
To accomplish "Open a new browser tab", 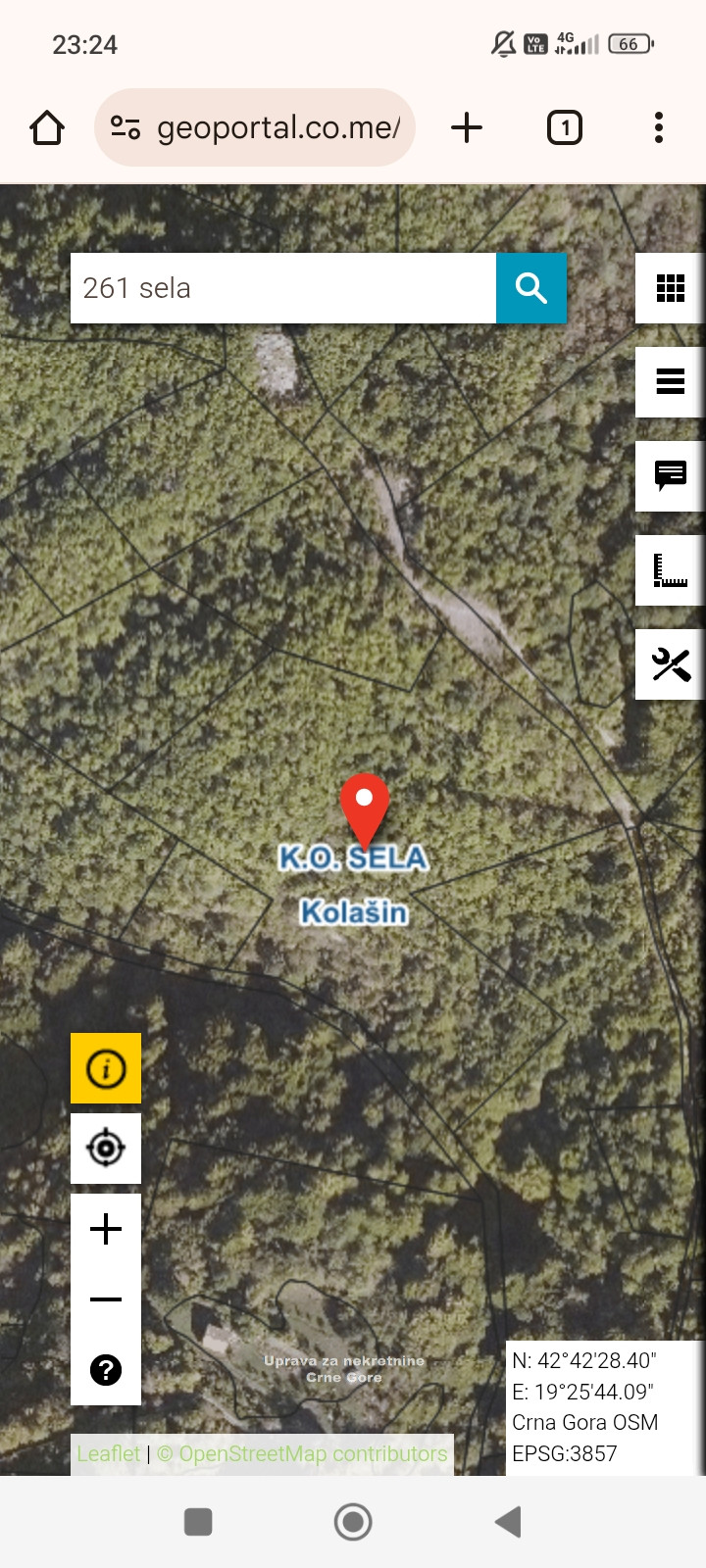I will pos(467,126).
